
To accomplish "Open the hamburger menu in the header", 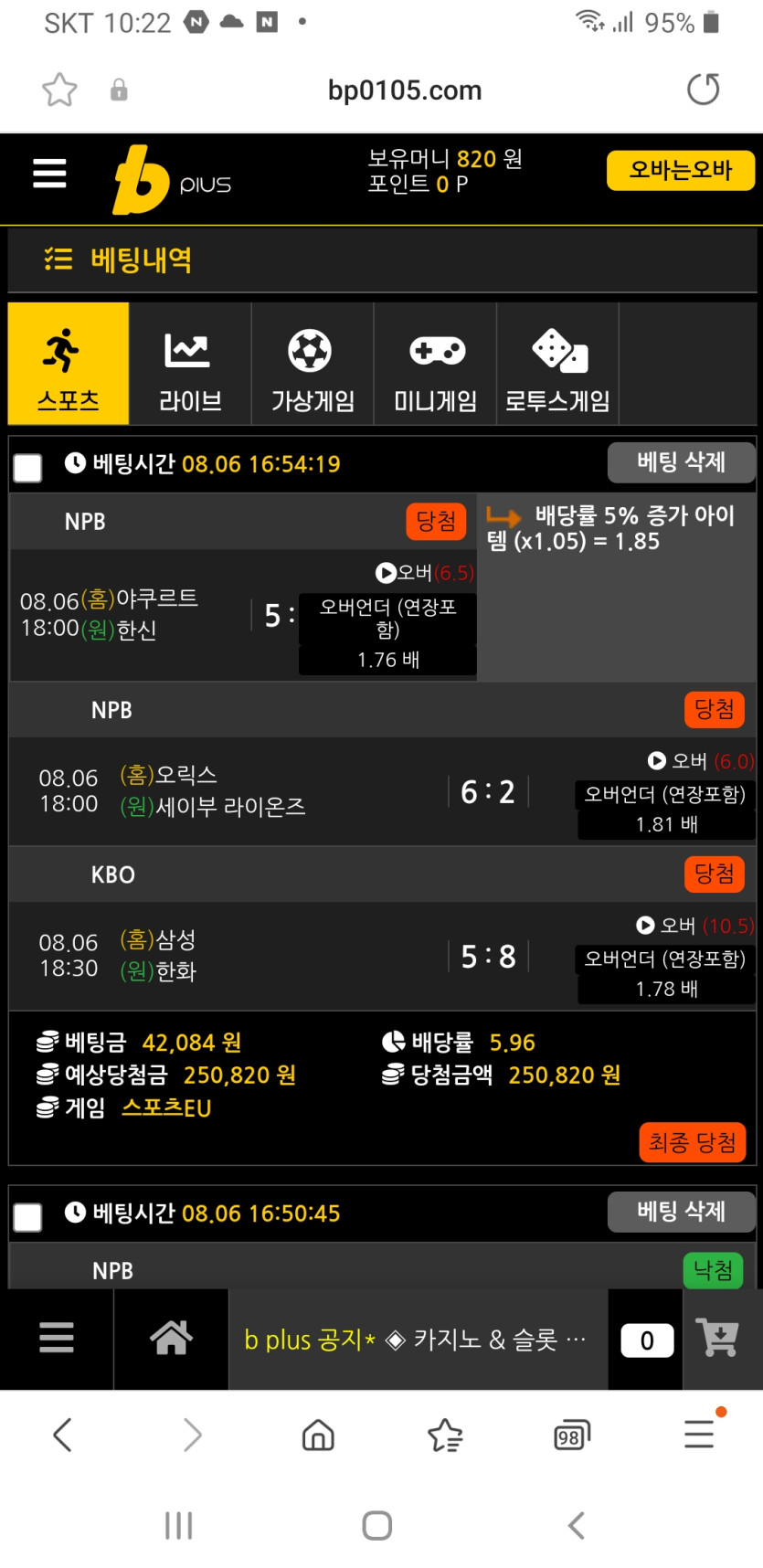I will [x=49, y=173].
